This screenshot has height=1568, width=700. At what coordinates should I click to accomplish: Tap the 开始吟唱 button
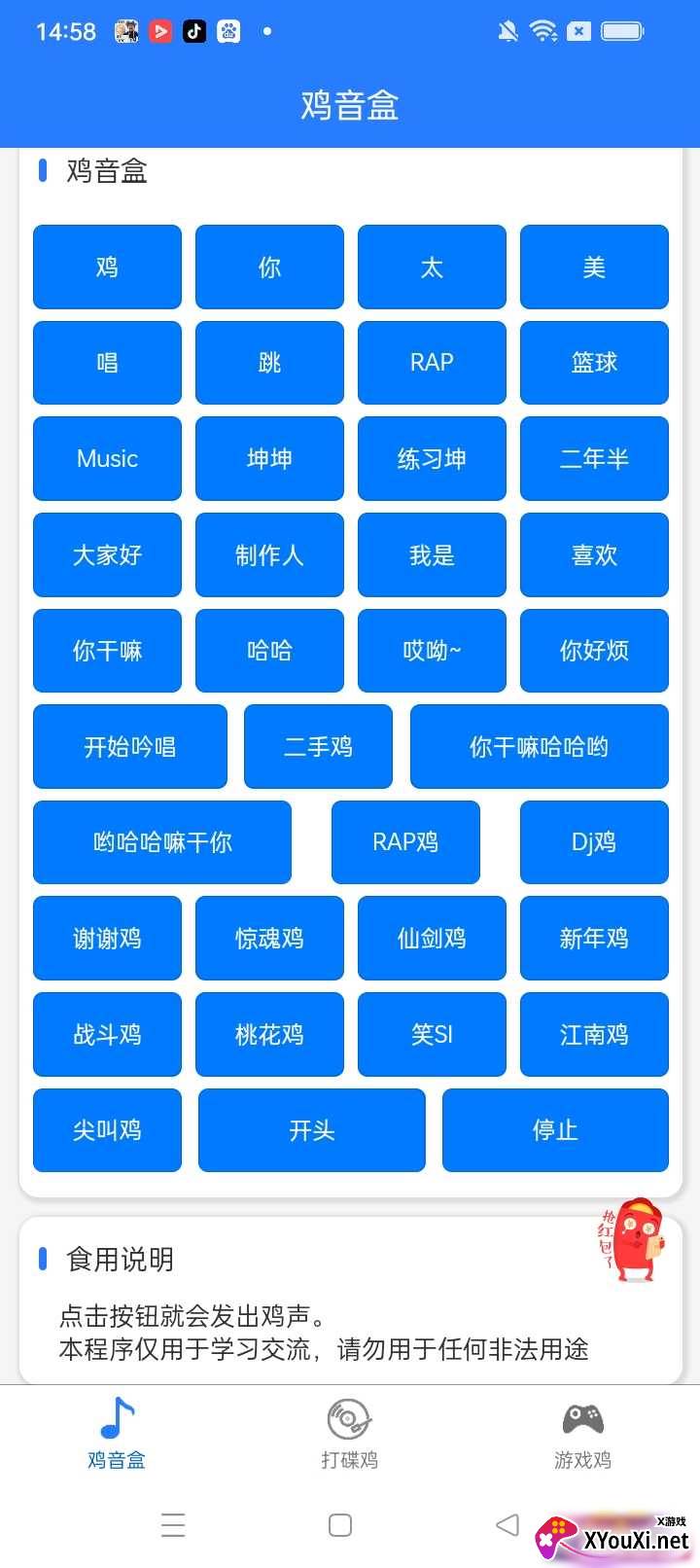pos(130,746)
